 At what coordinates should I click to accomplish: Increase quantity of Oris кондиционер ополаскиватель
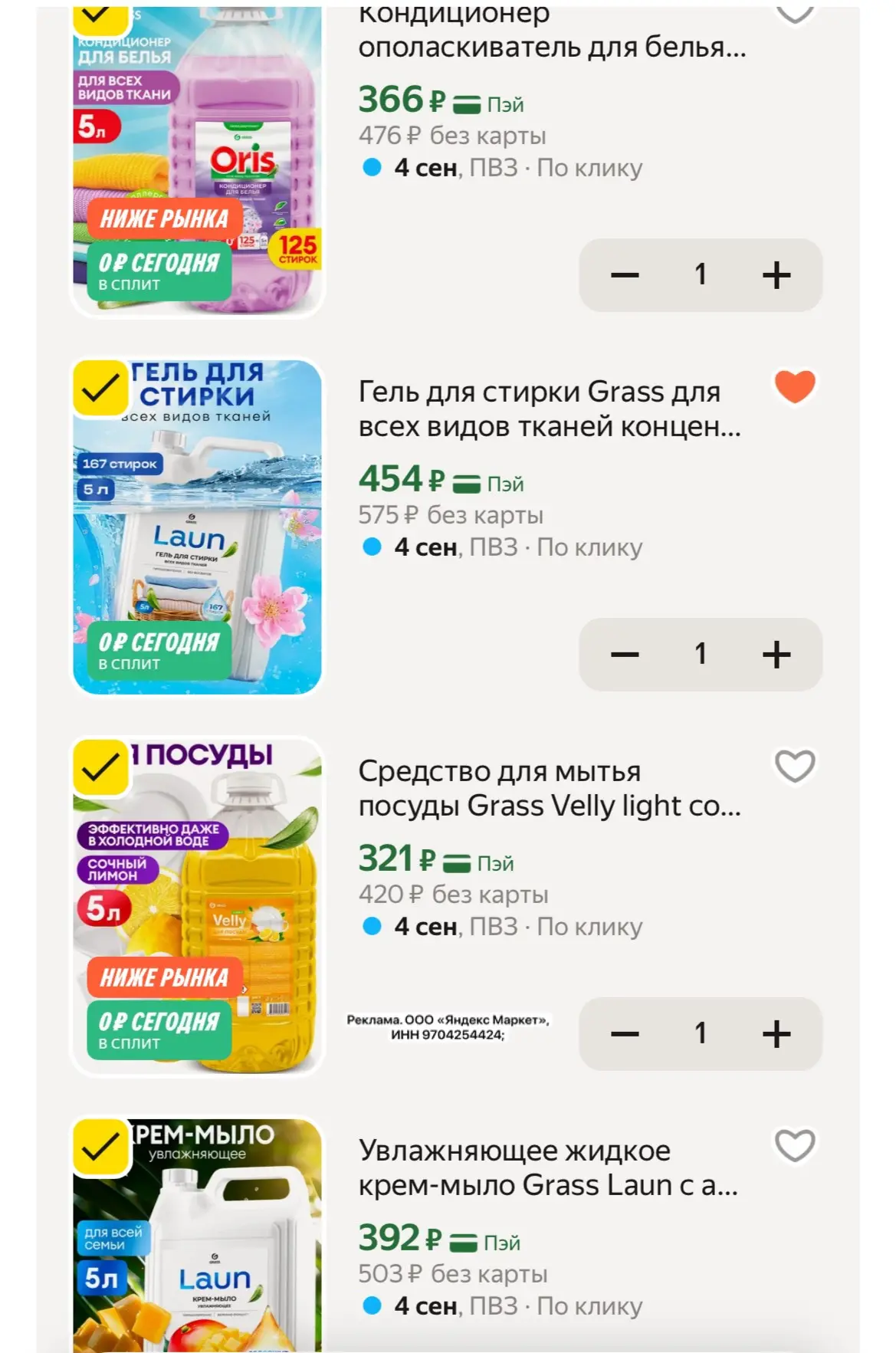(776, 274)
